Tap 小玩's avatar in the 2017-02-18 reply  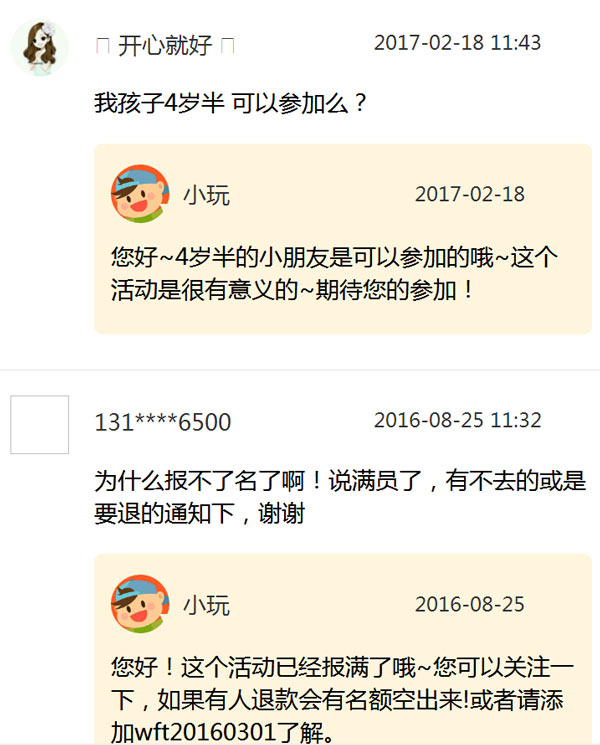tap(140, 194)
